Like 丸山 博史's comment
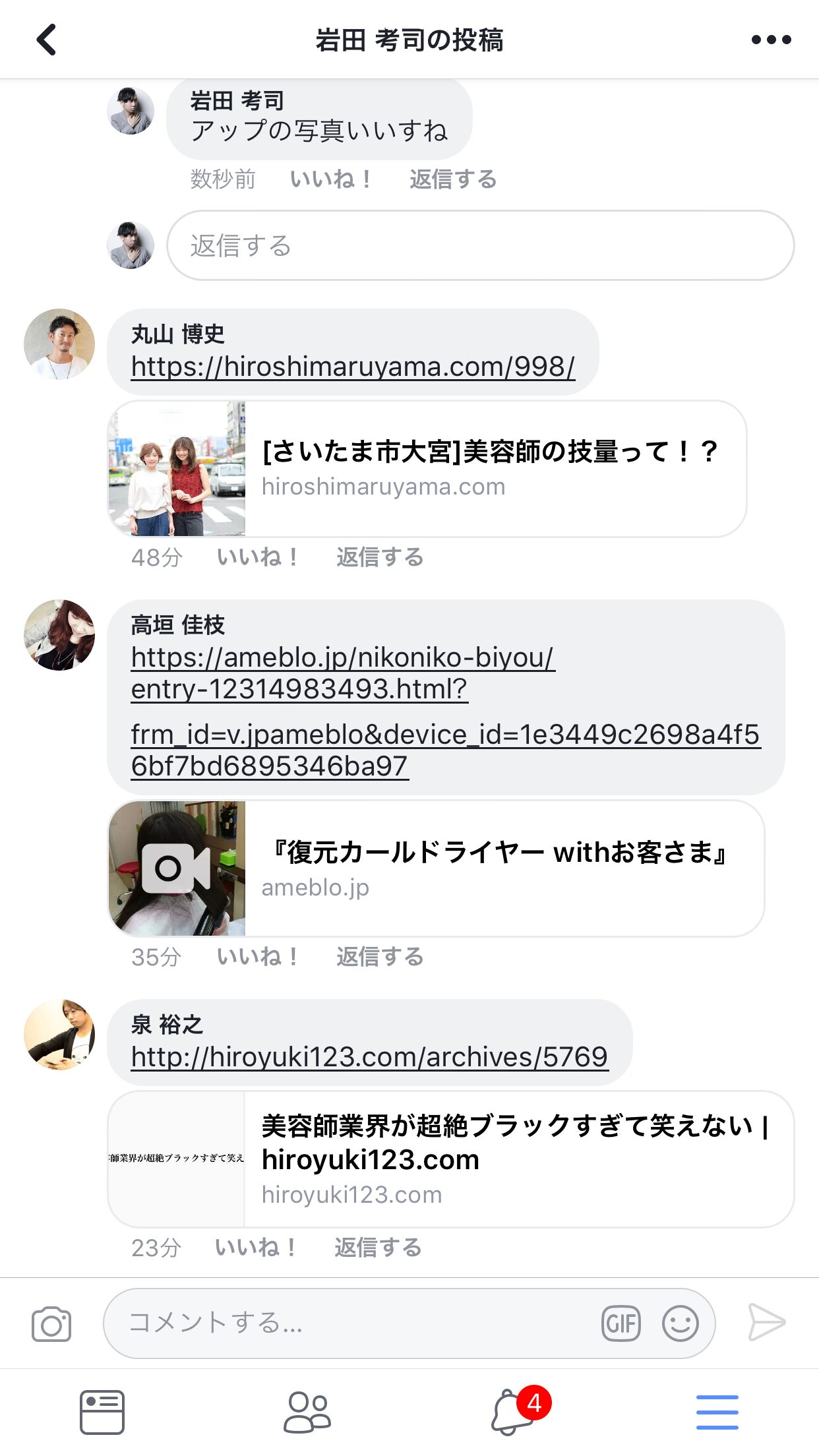Image resolution: width=819 pixels, height=1456 pixels. (257, 557)
